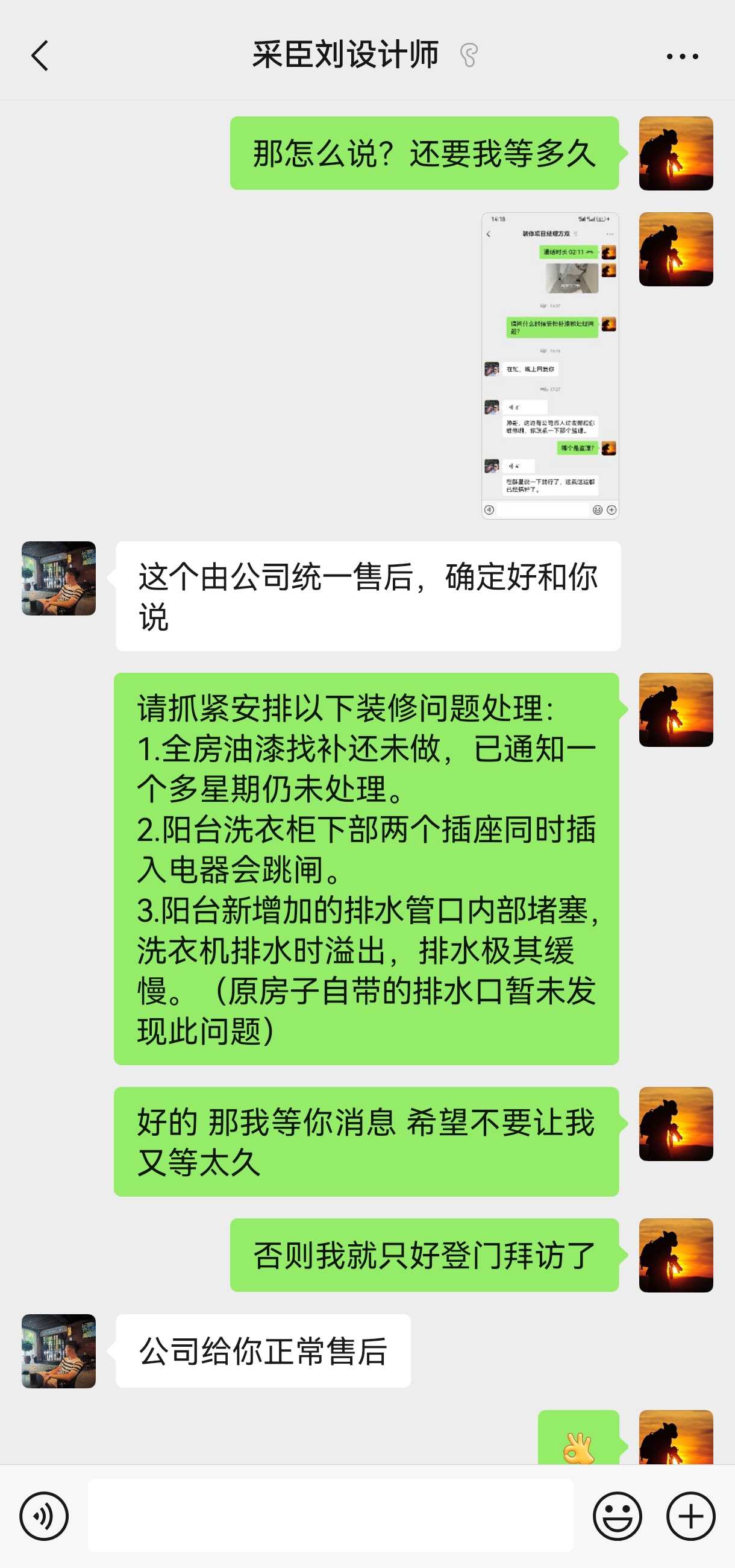Open my avatar beside 否则我就只好登门拜访了

pyautogui.click(x=675, y=1255)
